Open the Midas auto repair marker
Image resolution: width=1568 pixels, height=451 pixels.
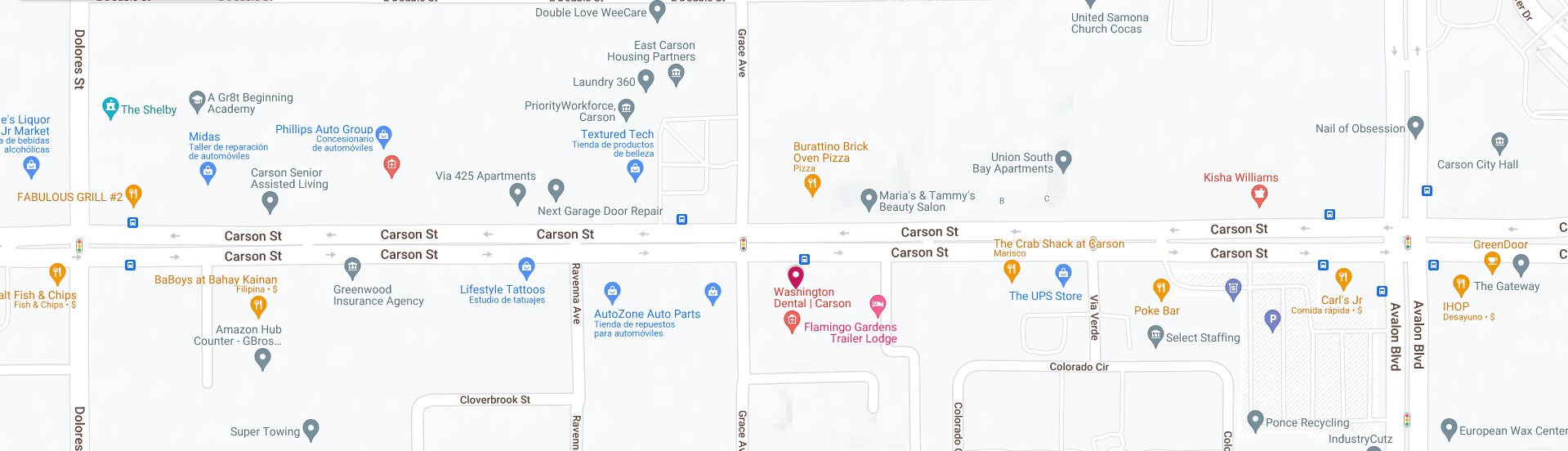click(208, 172)
